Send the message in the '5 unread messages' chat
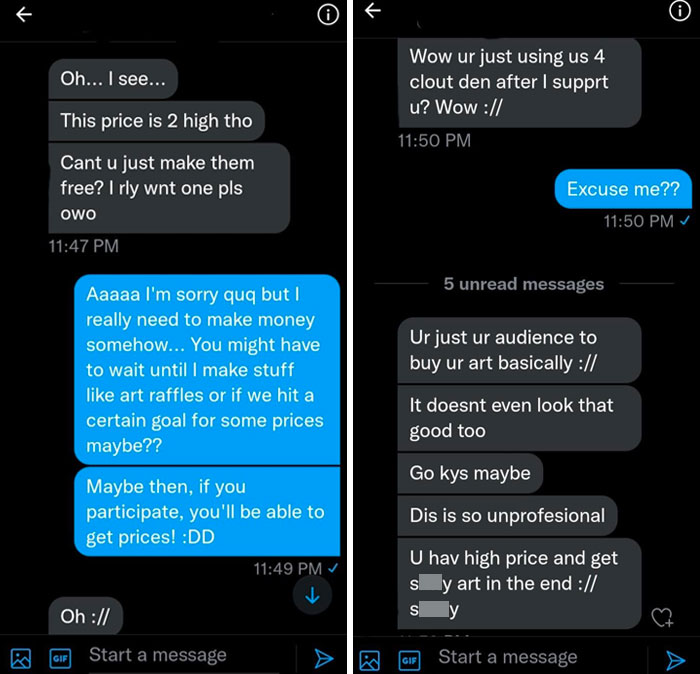700x674 pixels. (675, 660)
